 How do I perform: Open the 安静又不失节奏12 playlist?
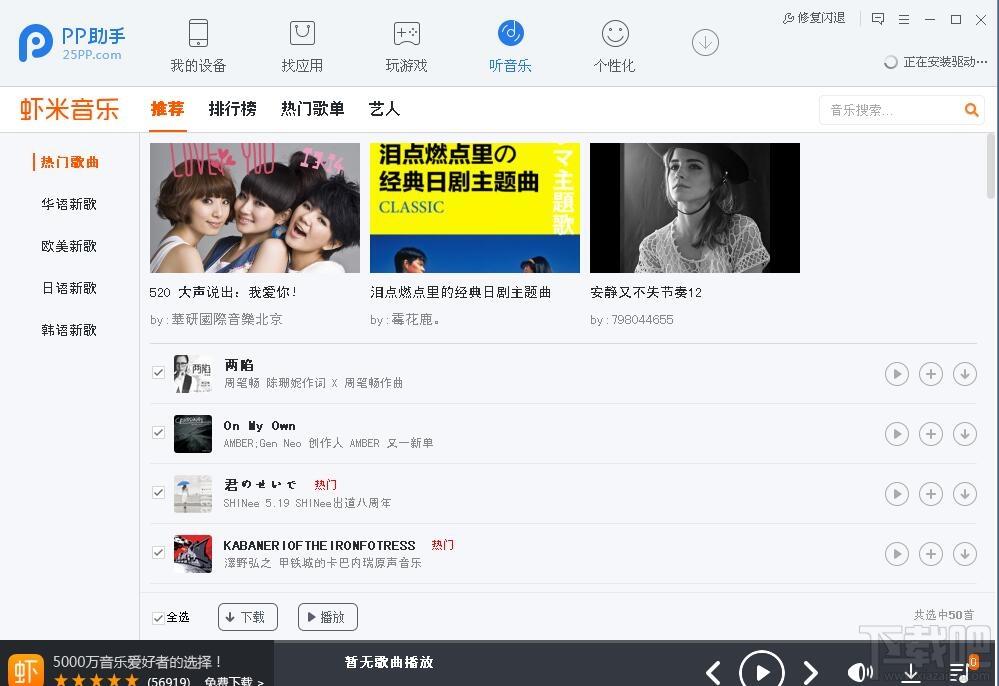click(x=695, y=208)
